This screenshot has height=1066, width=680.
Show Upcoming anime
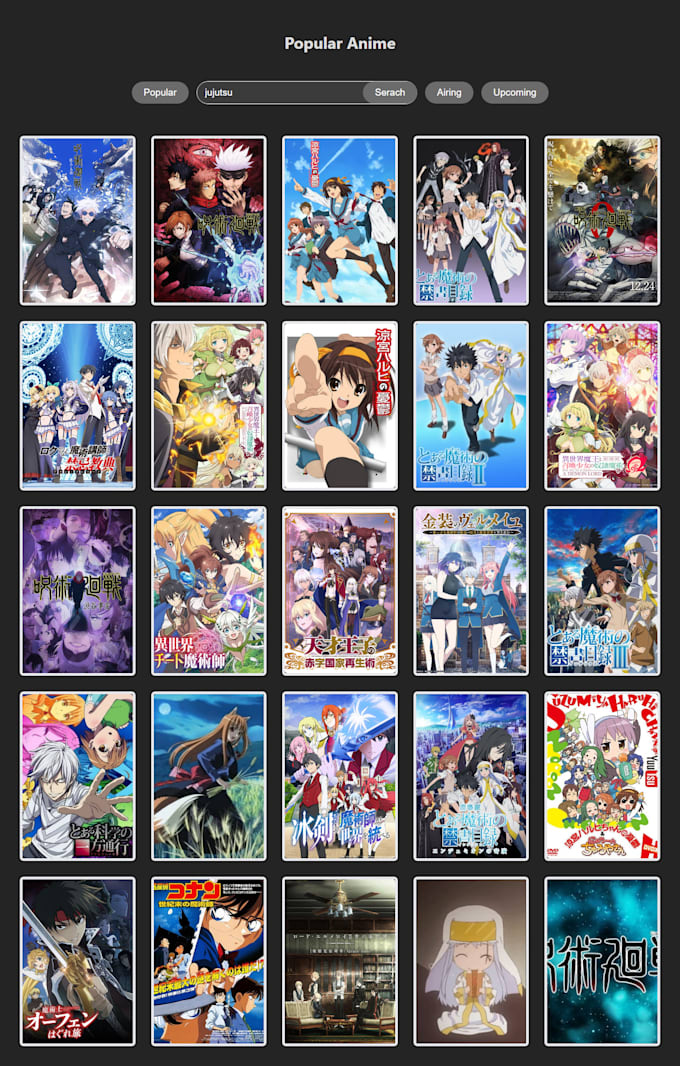click(x=514, y=92)
